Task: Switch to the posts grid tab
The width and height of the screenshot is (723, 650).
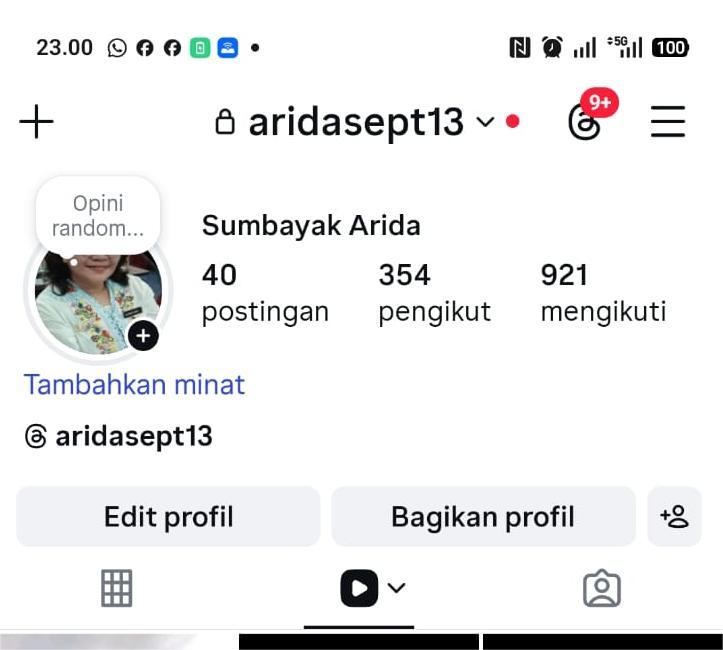Action: 117,589
